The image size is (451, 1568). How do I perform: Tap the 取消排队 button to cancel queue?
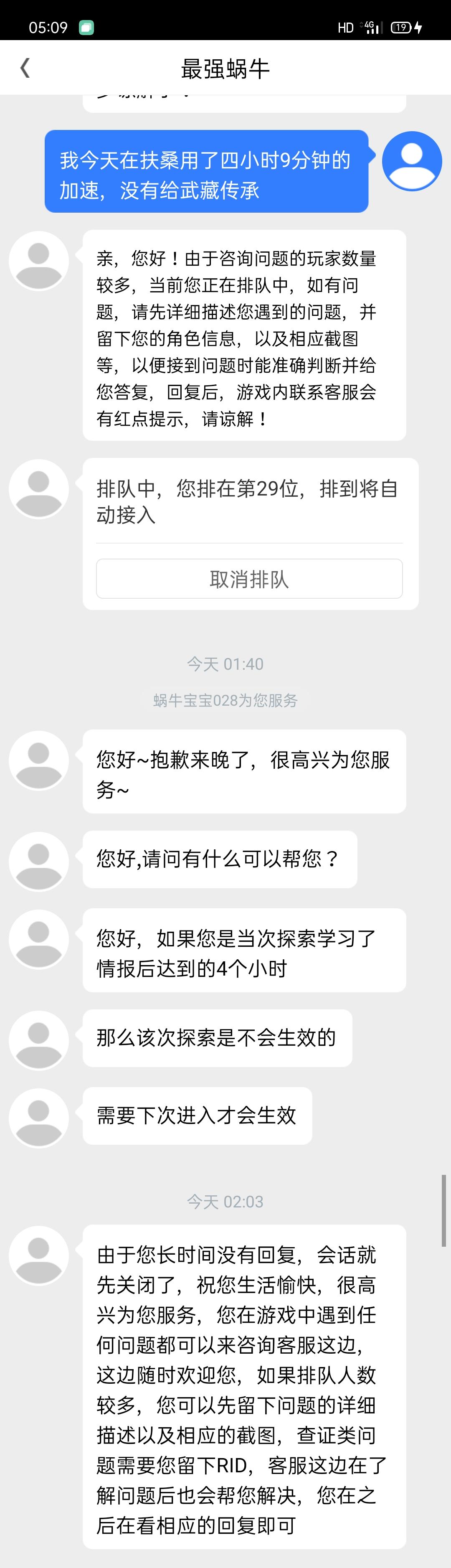(x=249, y=579)
